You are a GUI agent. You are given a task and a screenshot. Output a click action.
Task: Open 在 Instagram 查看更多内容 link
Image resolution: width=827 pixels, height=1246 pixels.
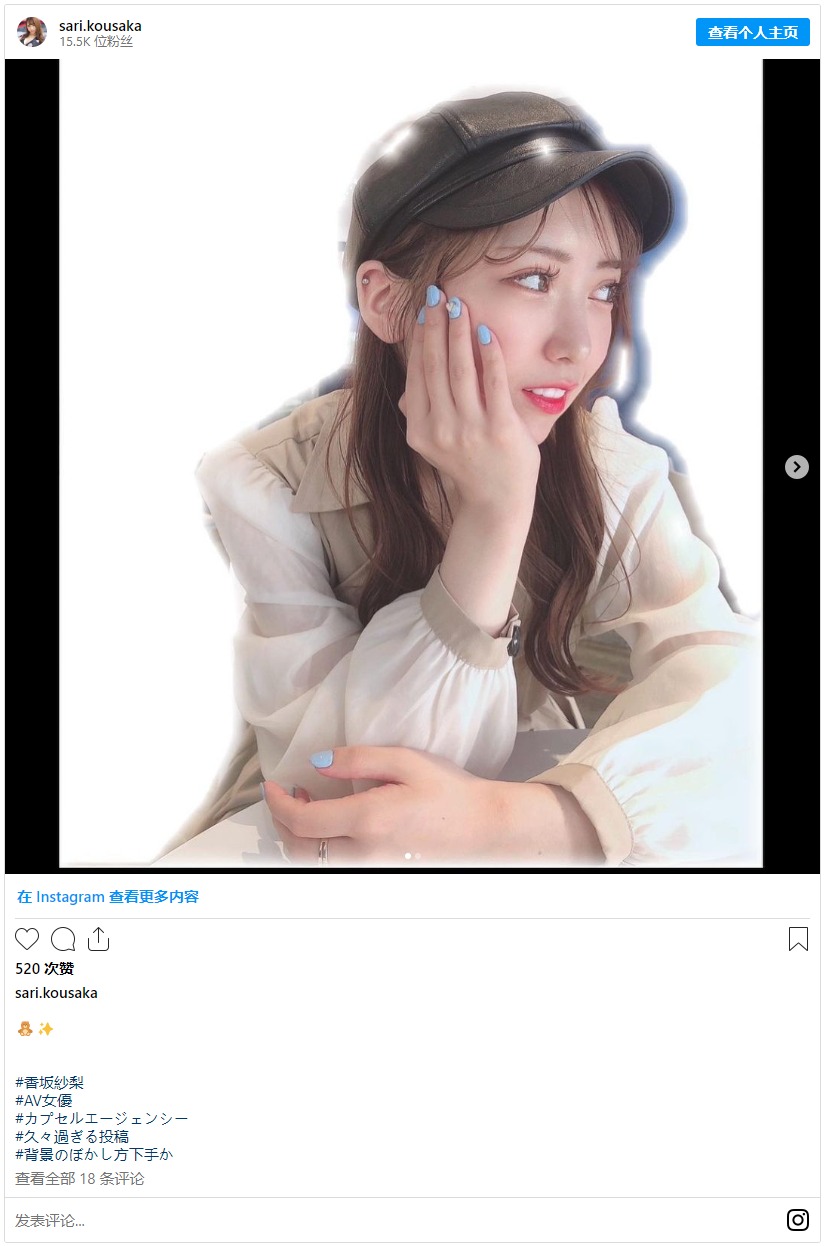[108, 897]
